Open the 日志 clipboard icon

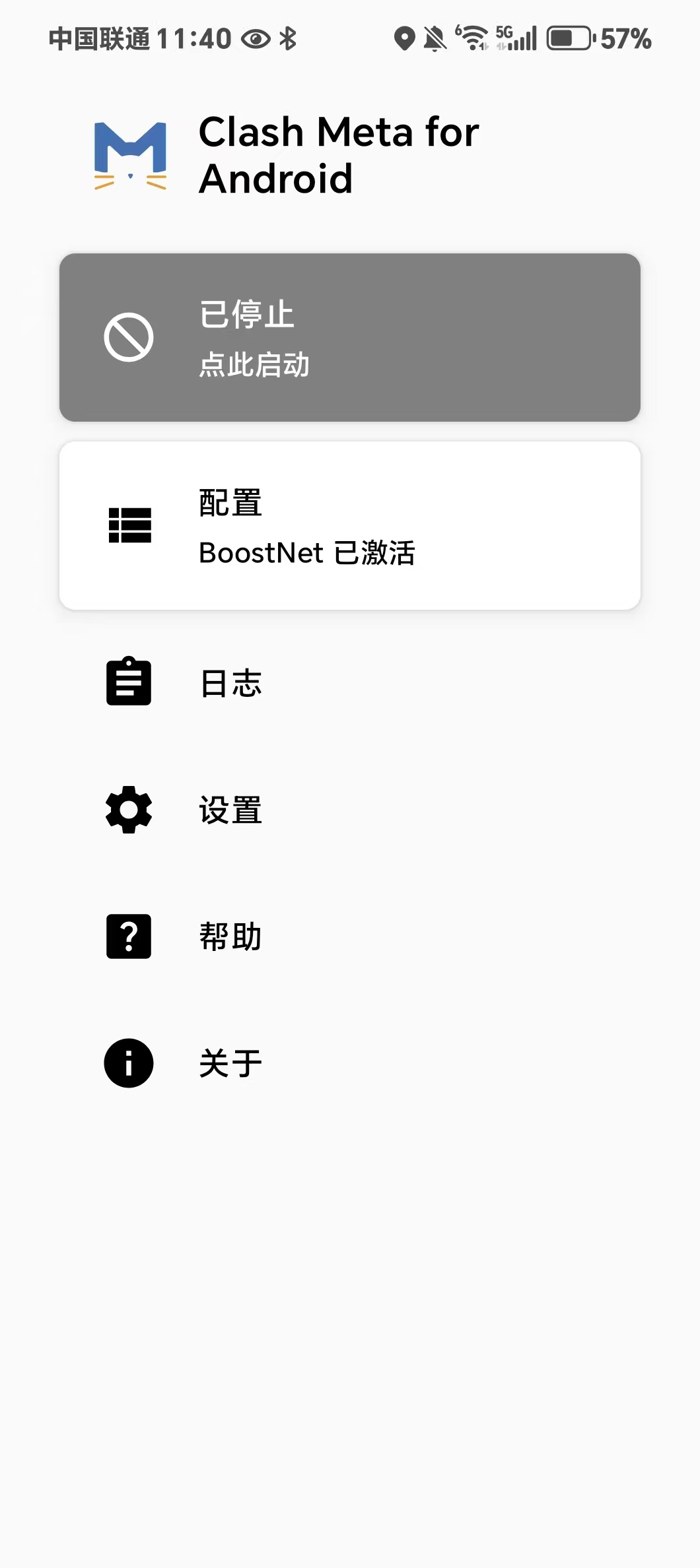tap(128, 682)
